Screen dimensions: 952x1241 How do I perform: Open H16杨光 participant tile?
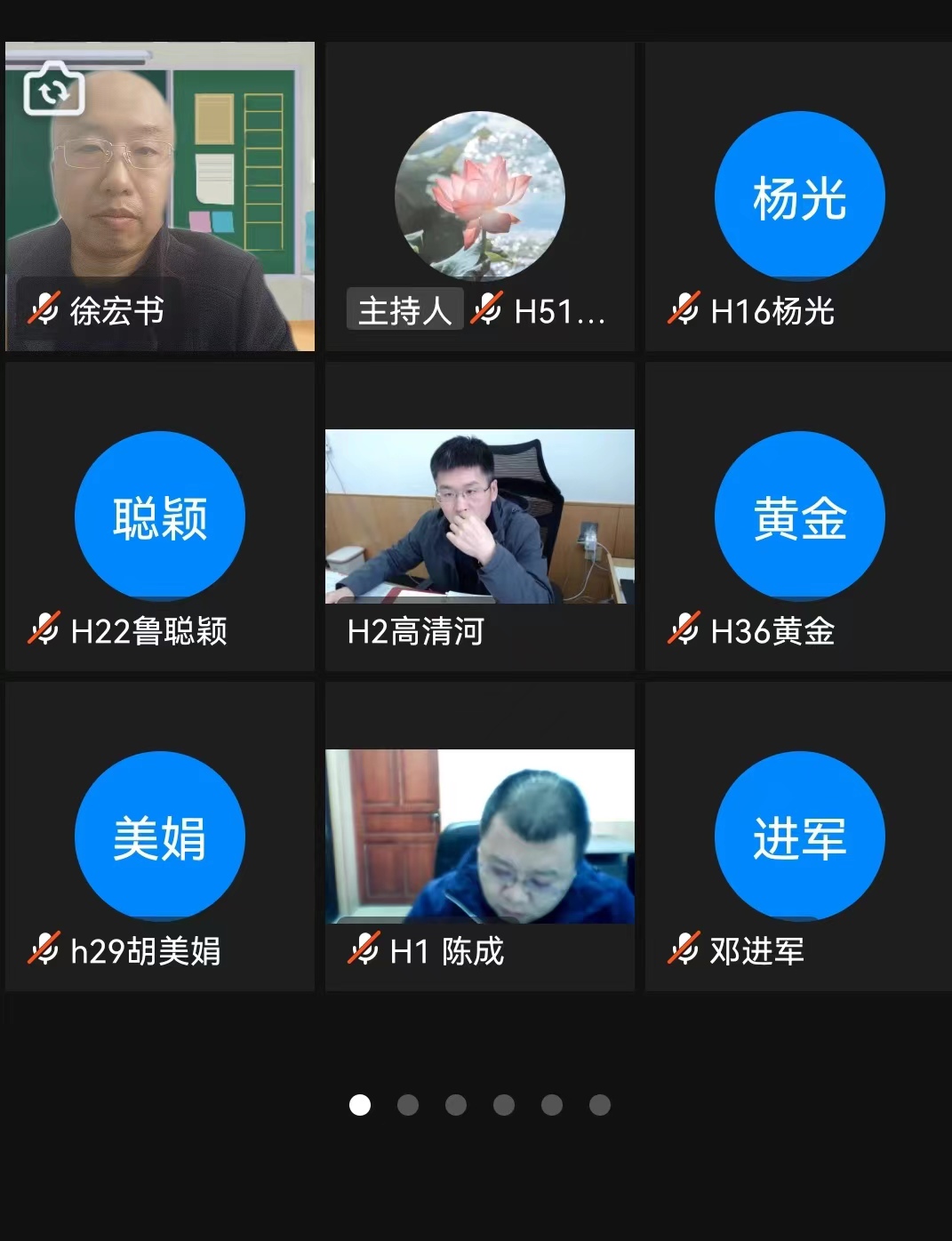pyautogui.click(x=799, y=196)
